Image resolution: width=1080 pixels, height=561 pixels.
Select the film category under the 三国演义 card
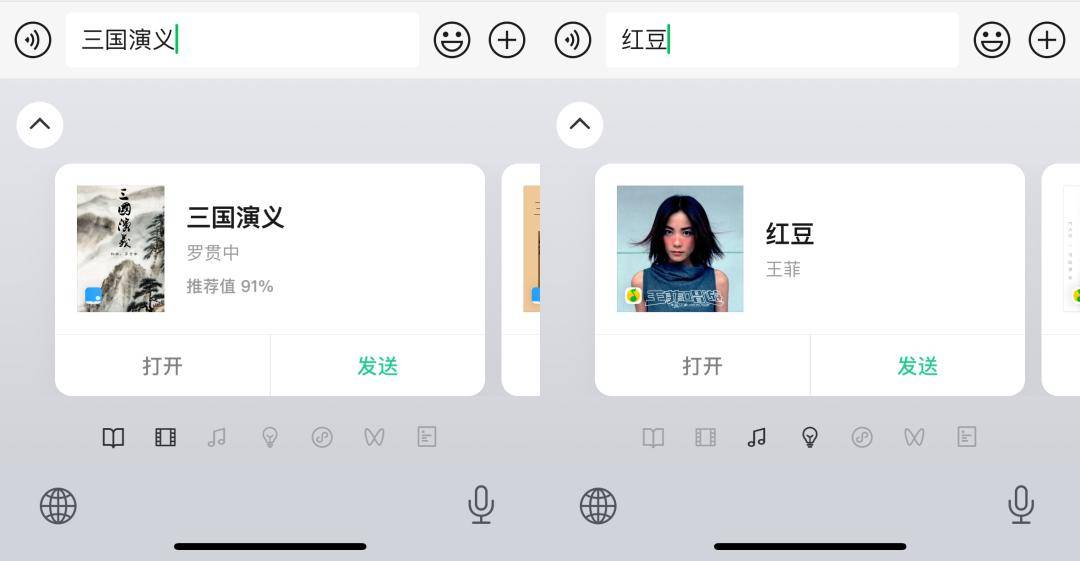click(x=165, y=437)
